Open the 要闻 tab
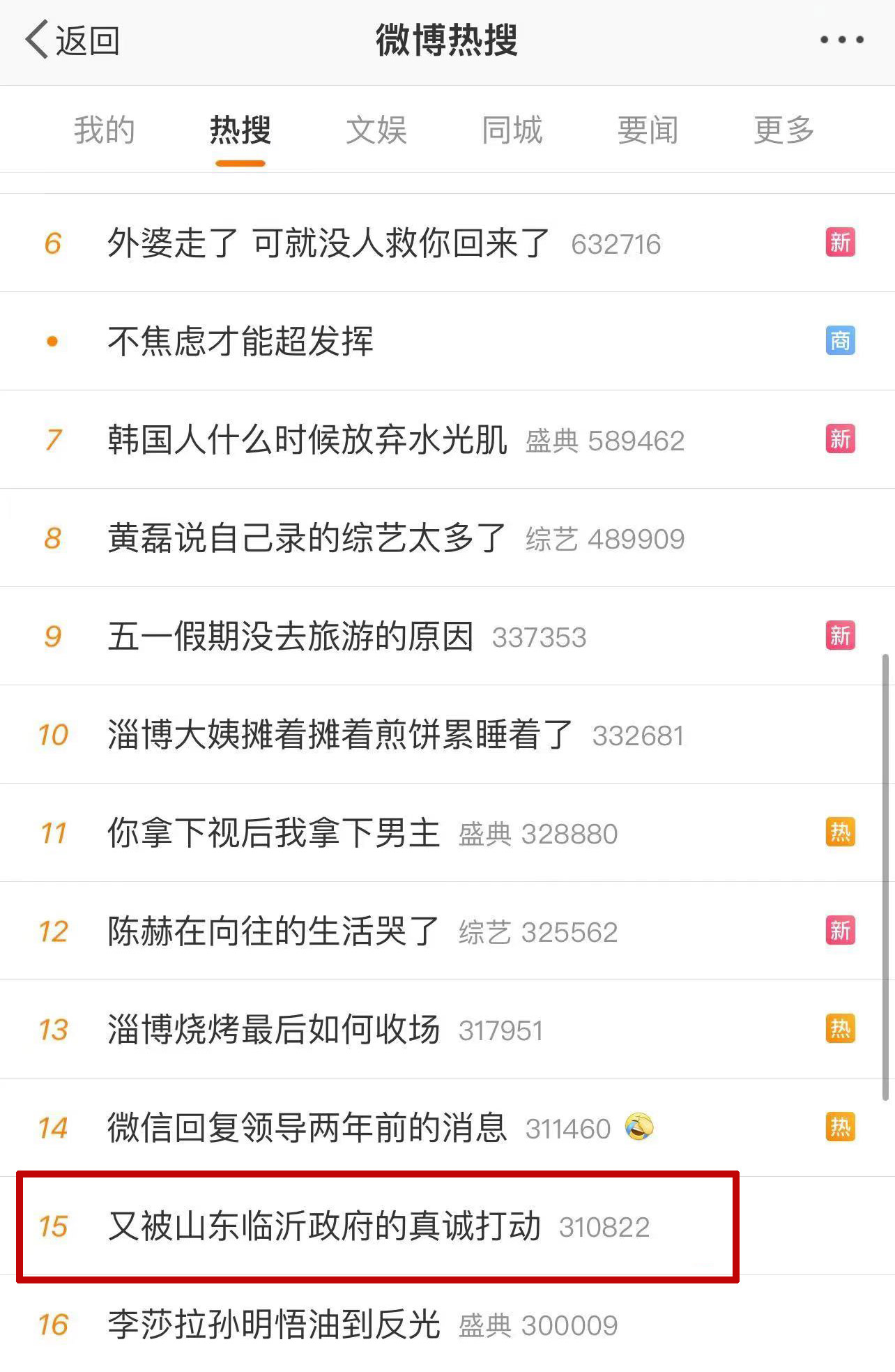 [x=648, y=130]
